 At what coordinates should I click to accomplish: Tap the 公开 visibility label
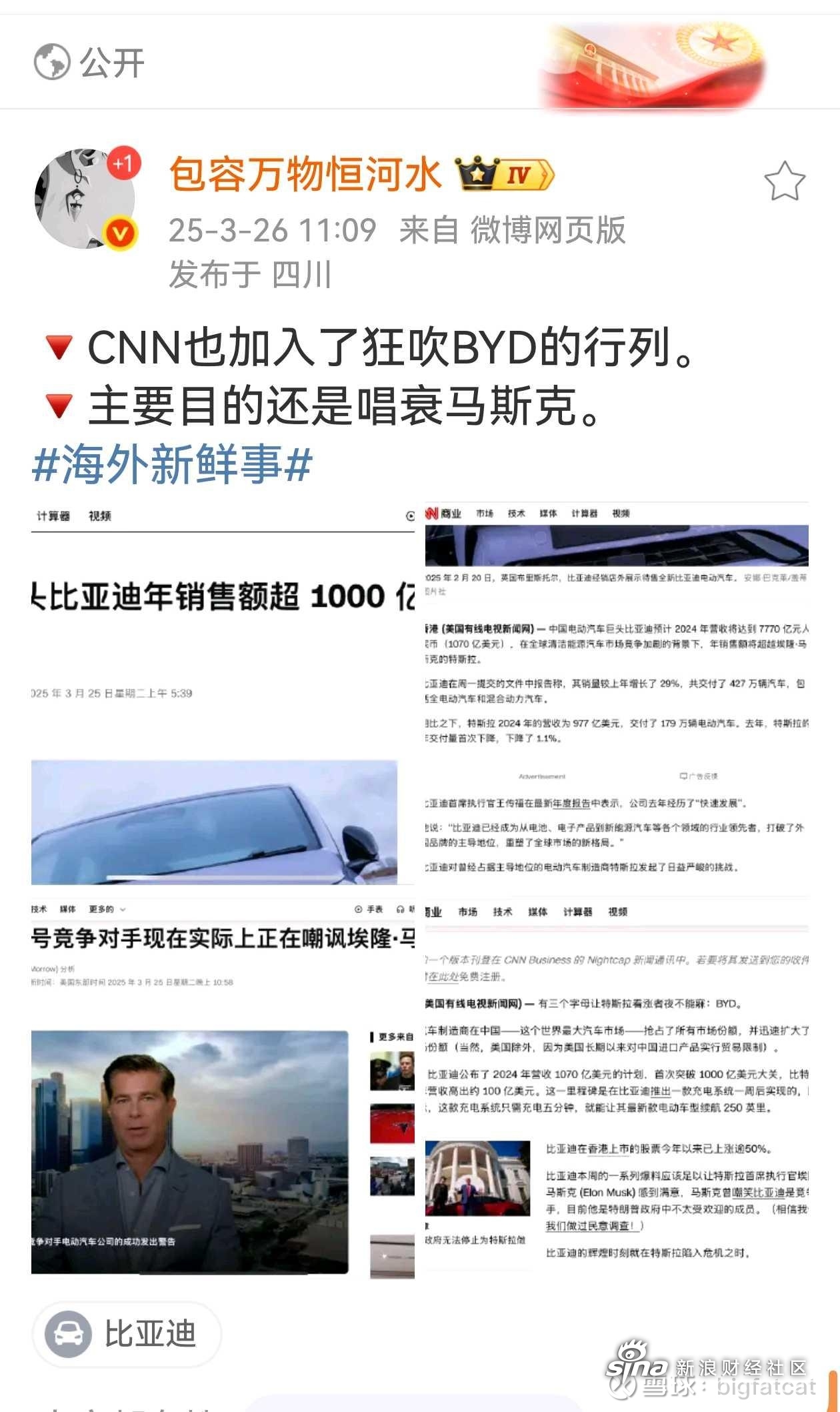pyautogui.click(x=90, y=63)
